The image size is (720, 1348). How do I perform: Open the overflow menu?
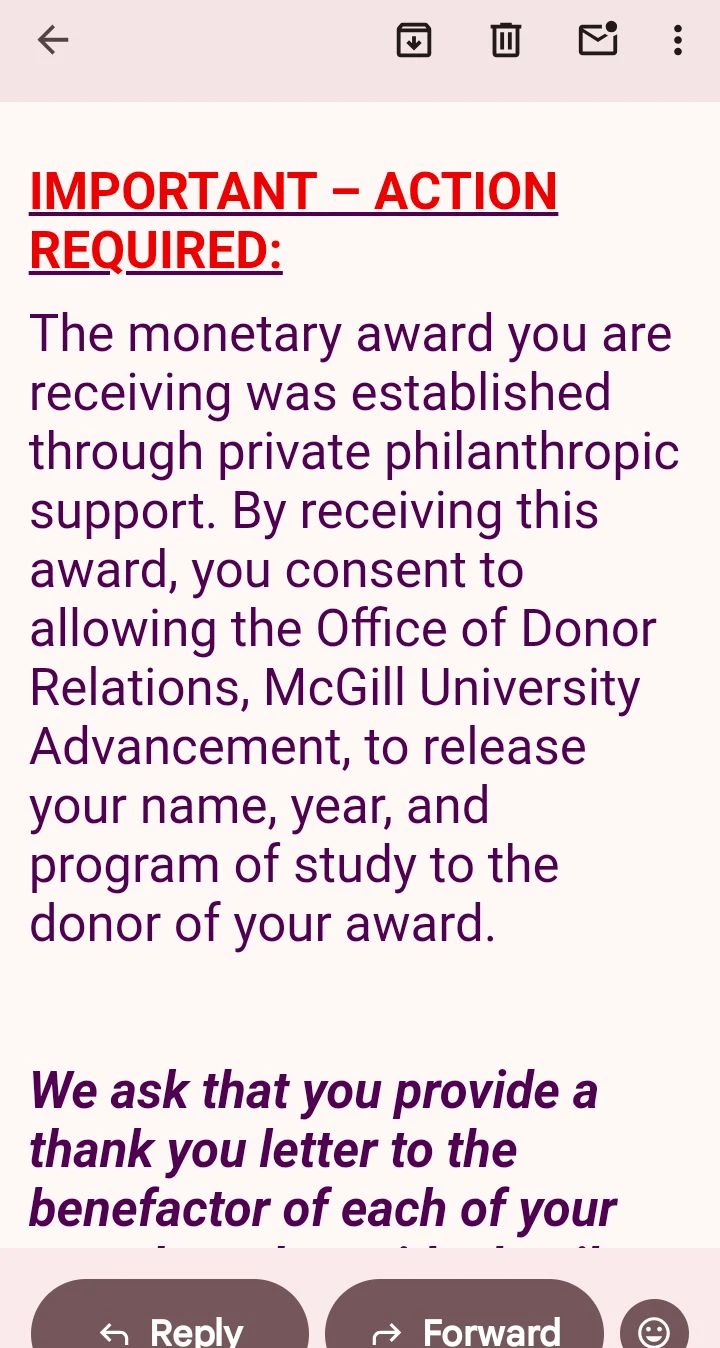click(678, 40)
